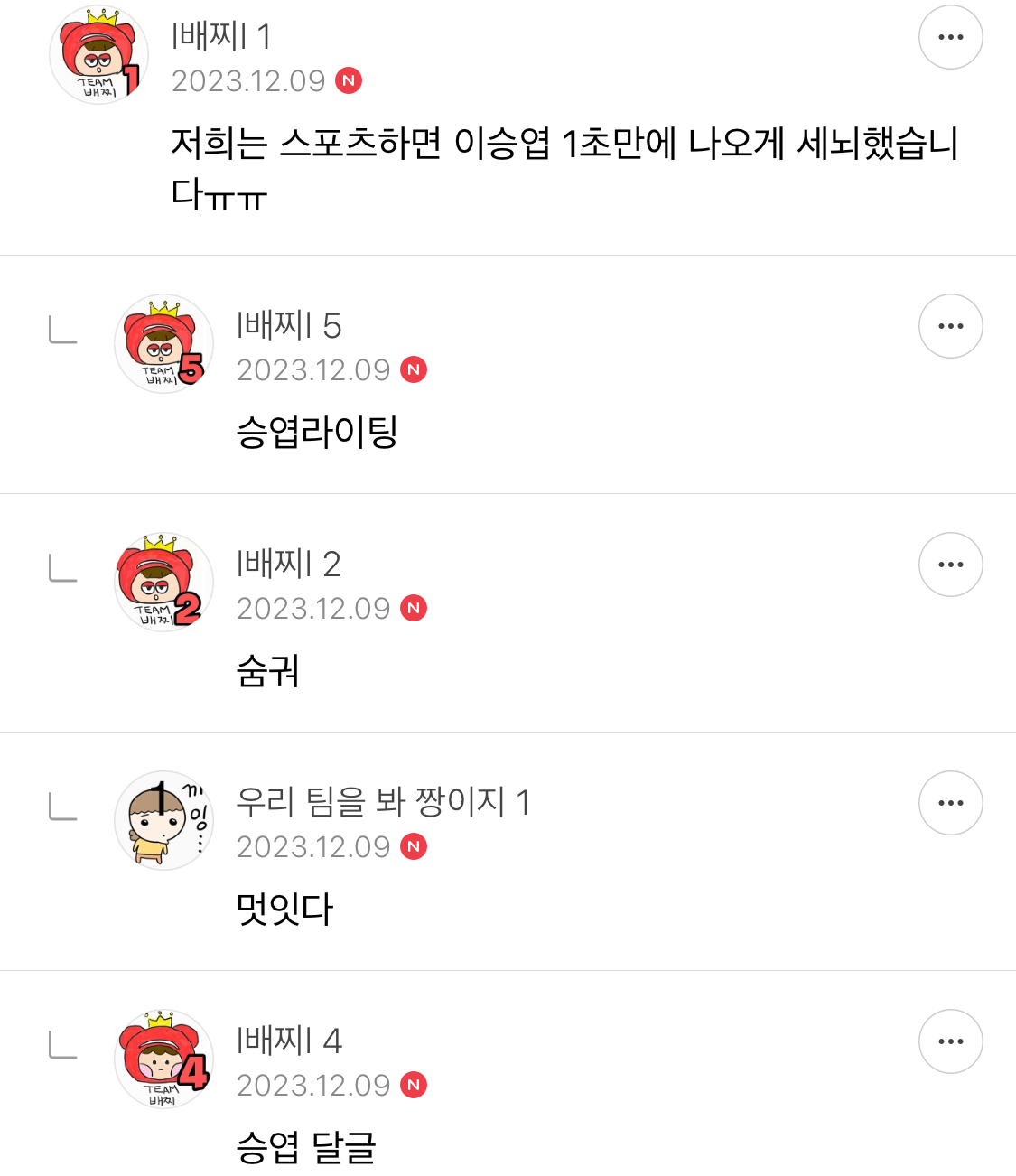Open 우리 팀을 봐 짱이지 1's profile picture
The width and height of the screenshot is (1016, 1176).
coord(163,821)
